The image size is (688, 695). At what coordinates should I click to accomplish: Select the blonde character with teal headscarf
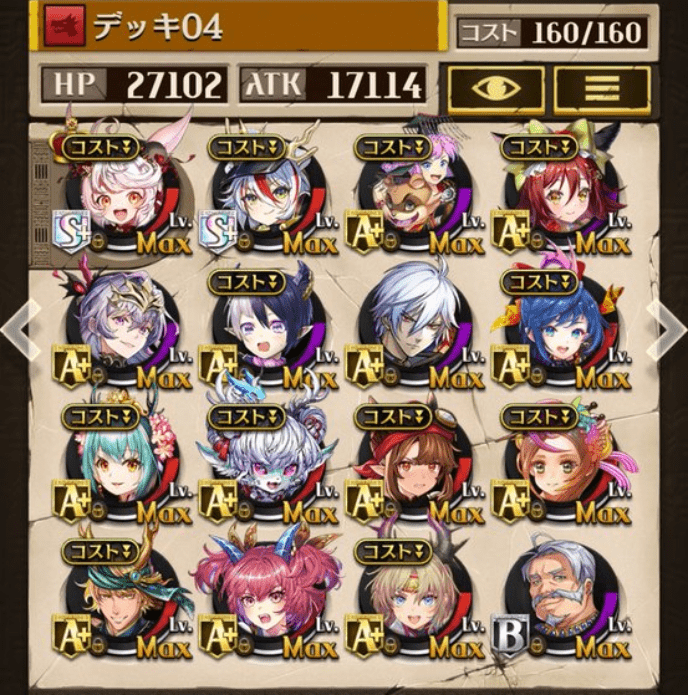118,603
